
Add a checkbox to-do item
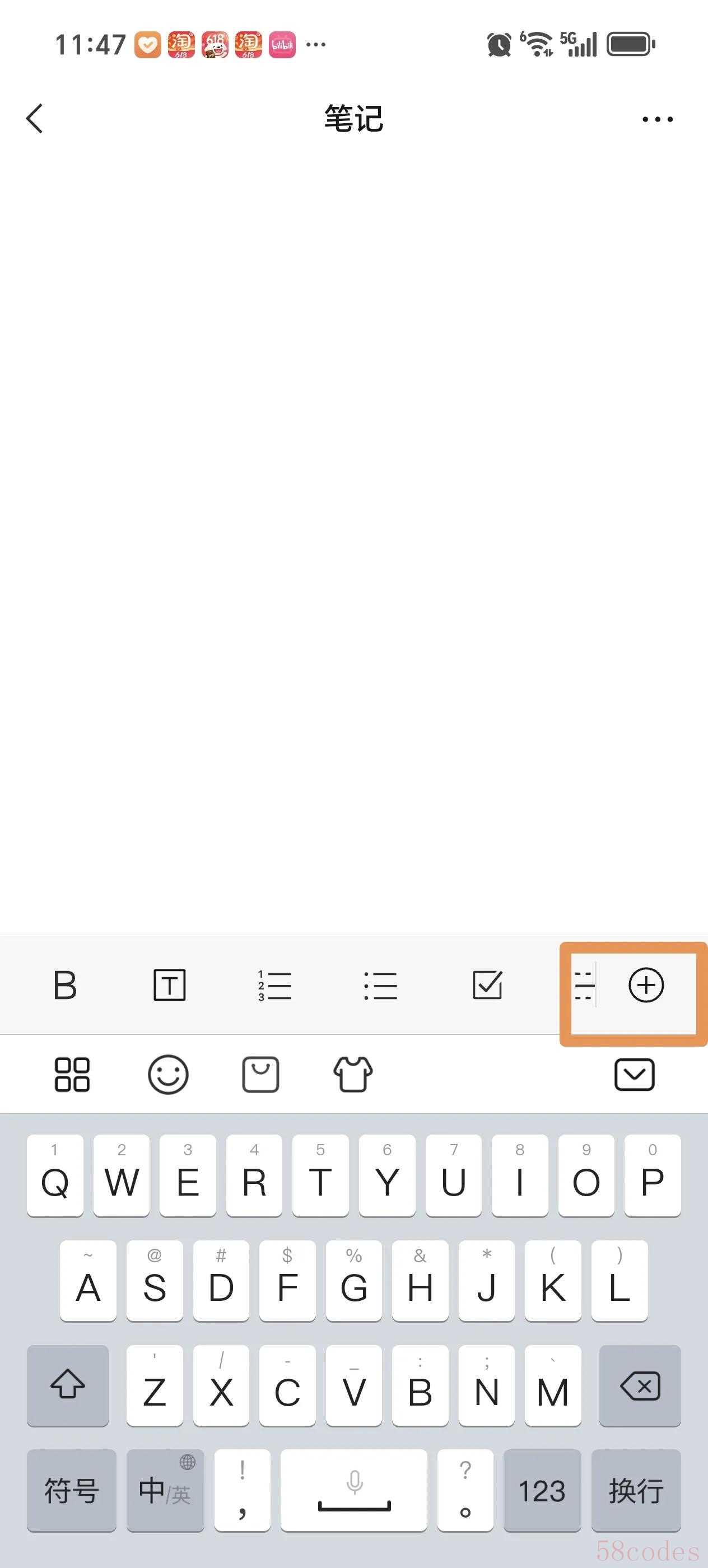click(x=488, y=984)
